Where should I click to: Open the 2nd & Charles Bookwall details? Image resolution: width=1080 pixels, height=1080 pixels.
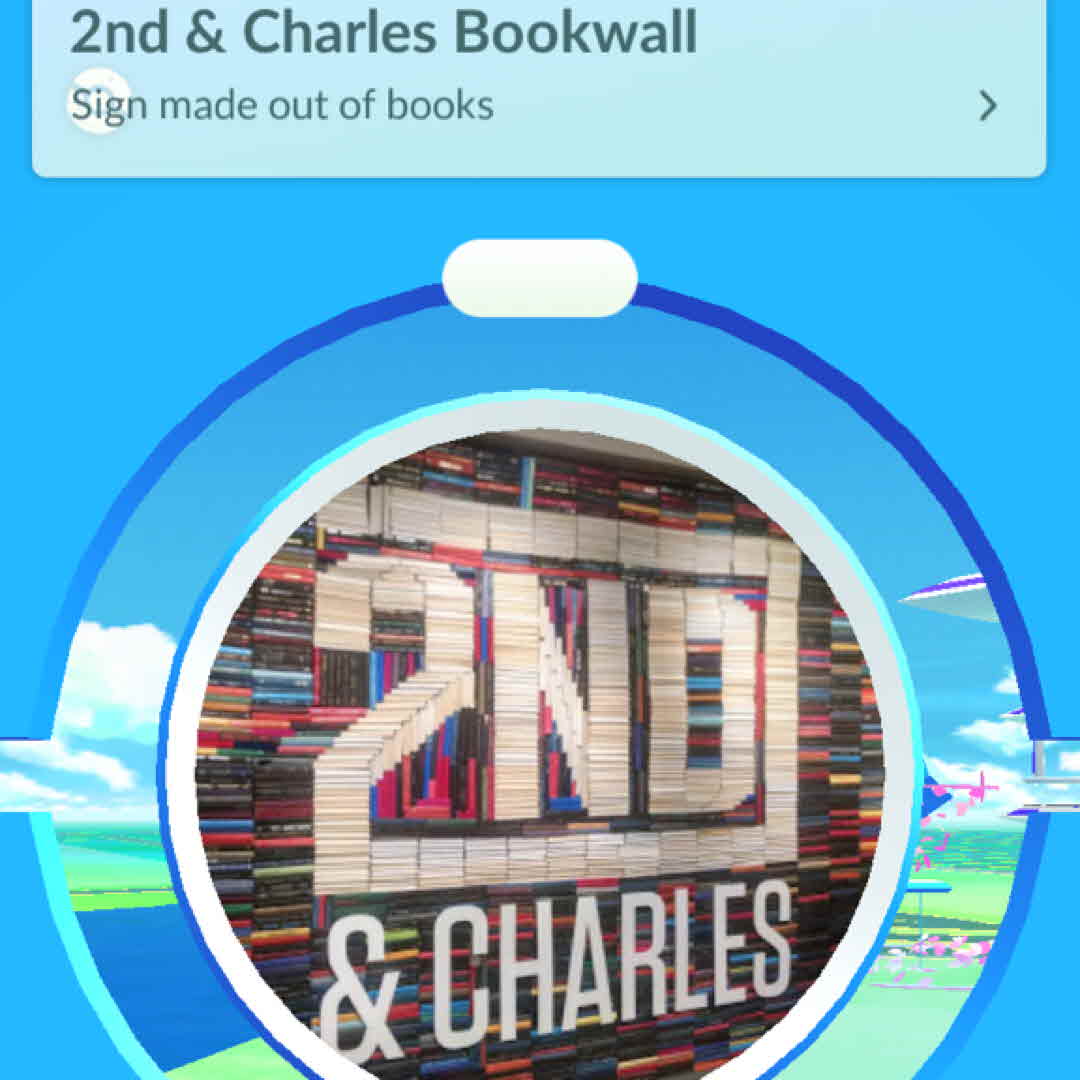click(x=986, y=105)
